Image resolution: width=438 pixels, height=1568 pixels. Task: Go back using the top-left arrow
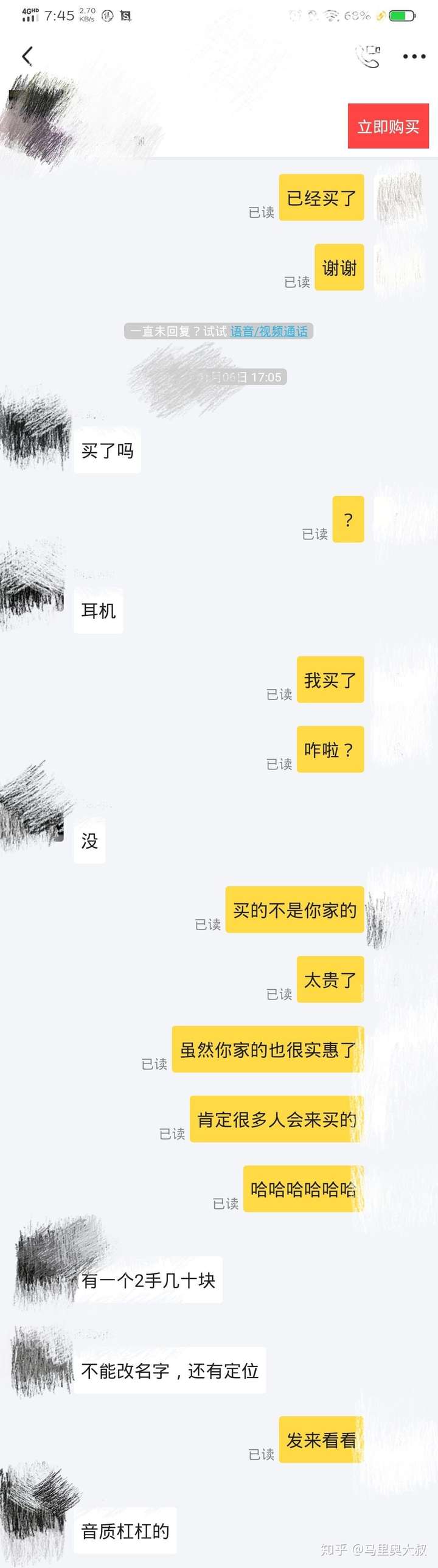[x=27, y=56]
